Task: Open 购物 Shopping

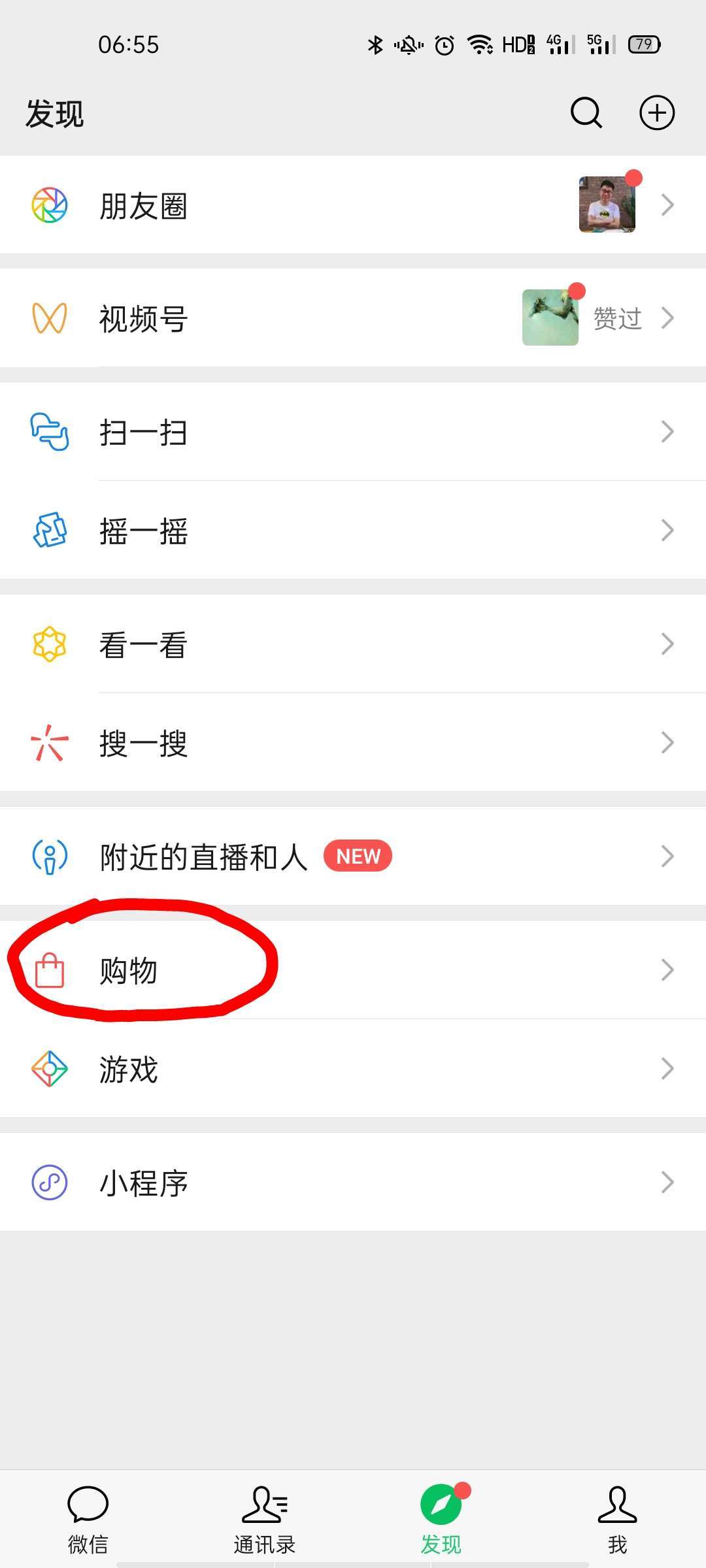Action: (x=353, y=970)
